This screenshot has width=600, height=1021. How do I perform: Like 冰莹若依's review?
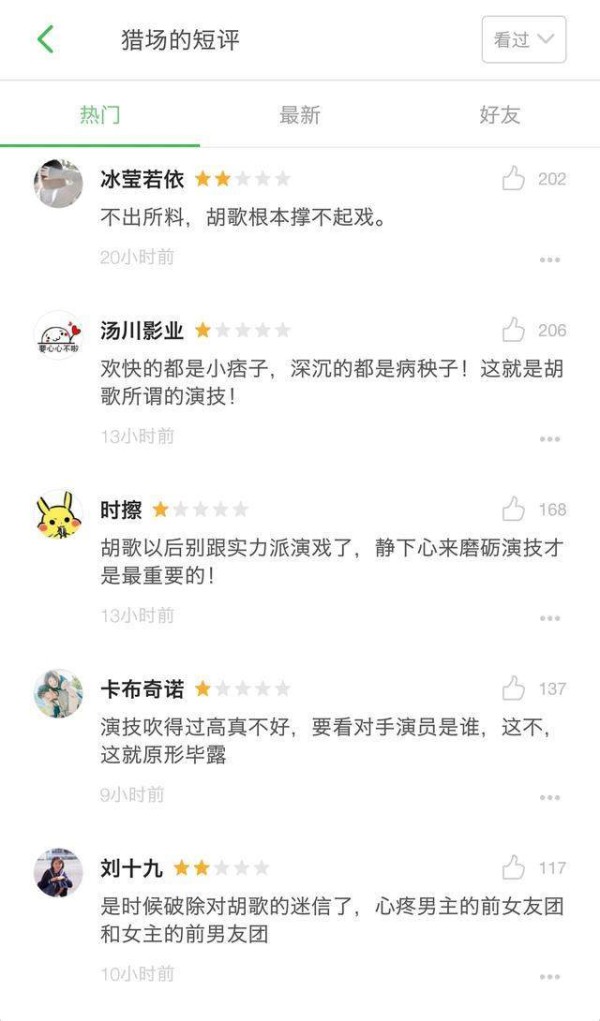513,178
